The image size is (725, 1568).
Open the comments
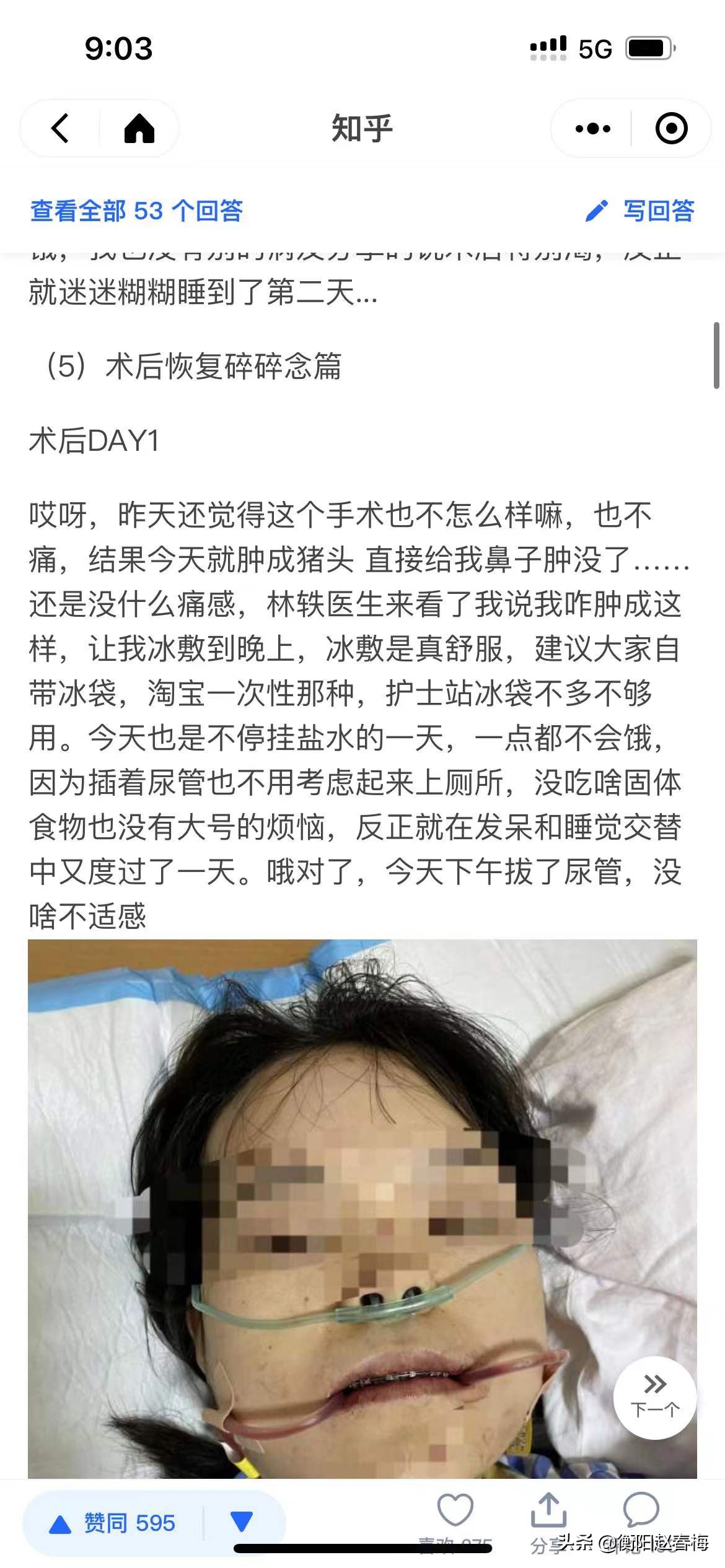pyautogui.click(x=641, y=1511)
